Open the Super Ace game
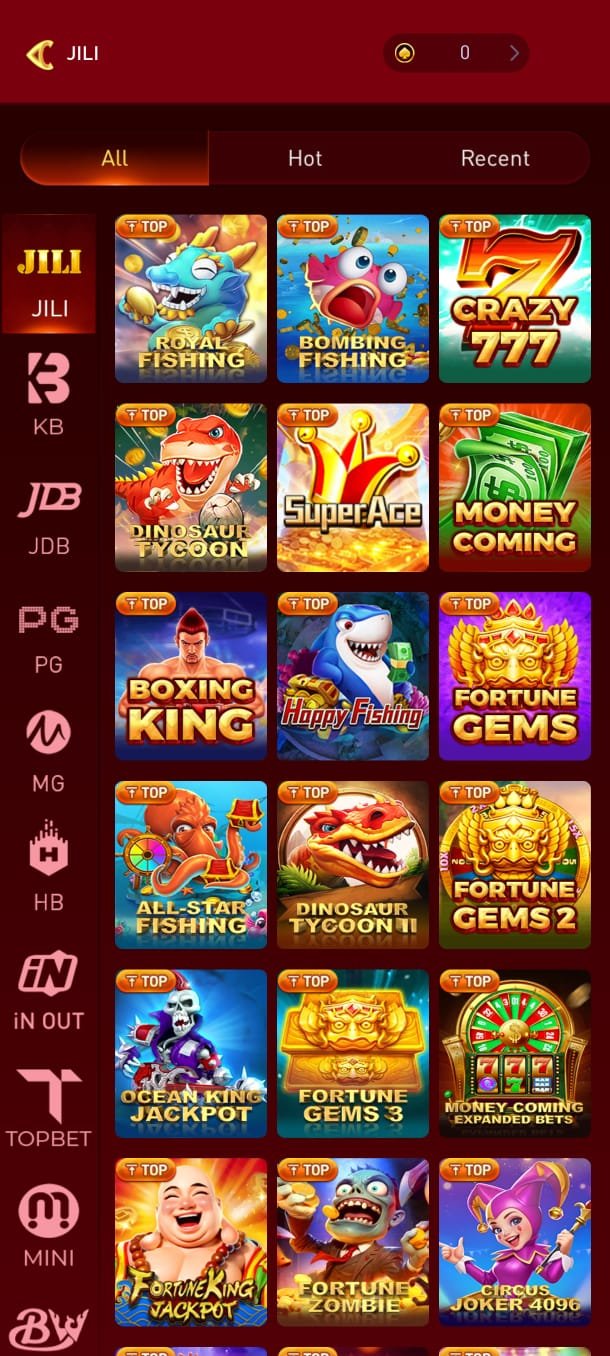 click(x=352, y=488)
